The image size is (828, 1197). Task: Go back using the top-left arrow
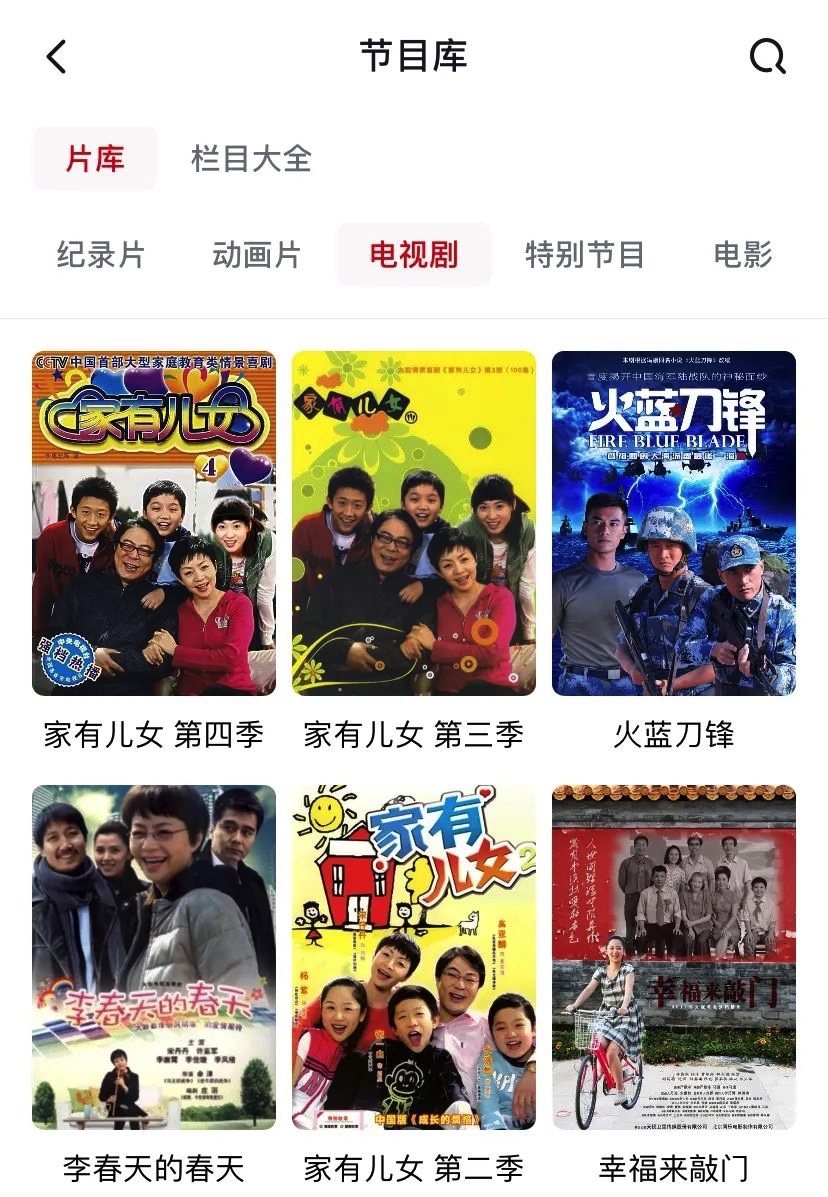pos(57,57)
